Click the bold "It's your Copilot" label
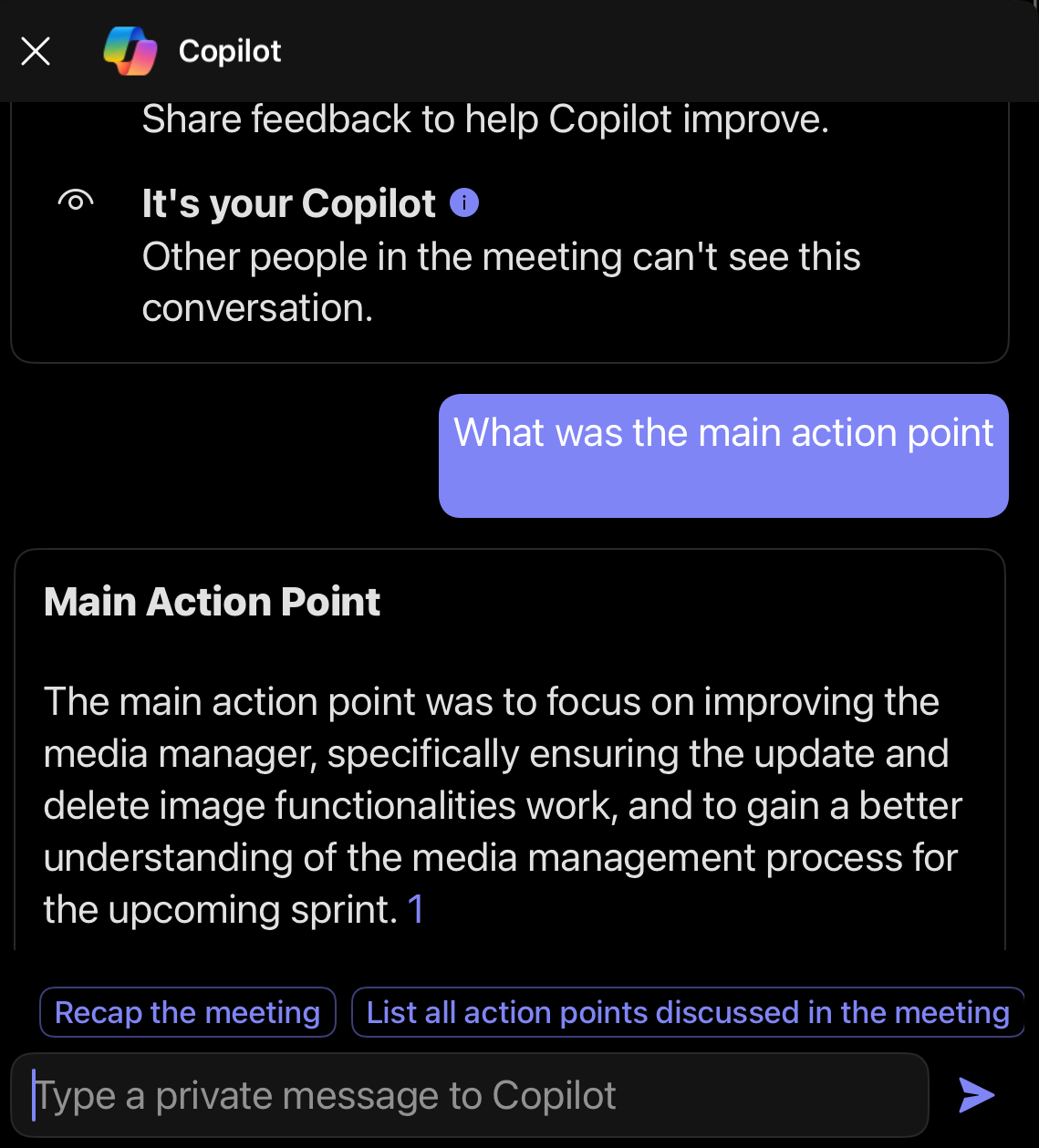Screen dimensions: 1039x1148 pos(288,202)
